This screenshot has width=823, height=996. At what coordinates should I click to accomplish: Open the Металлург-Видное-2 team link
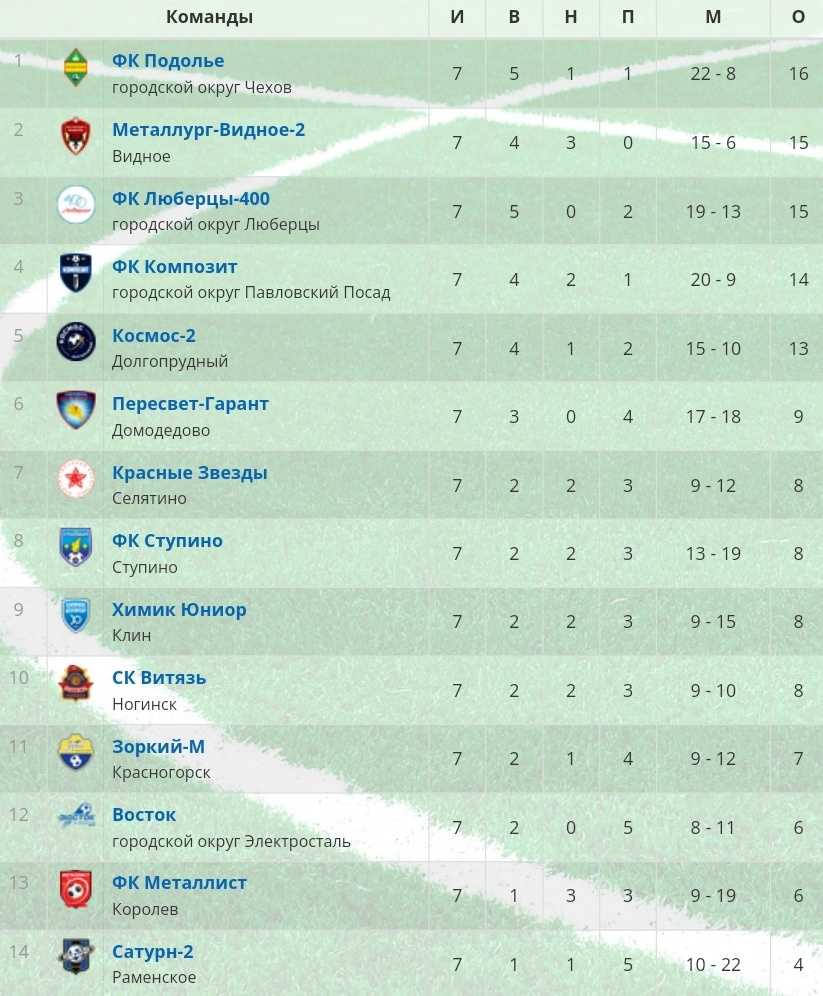(208, 130)
